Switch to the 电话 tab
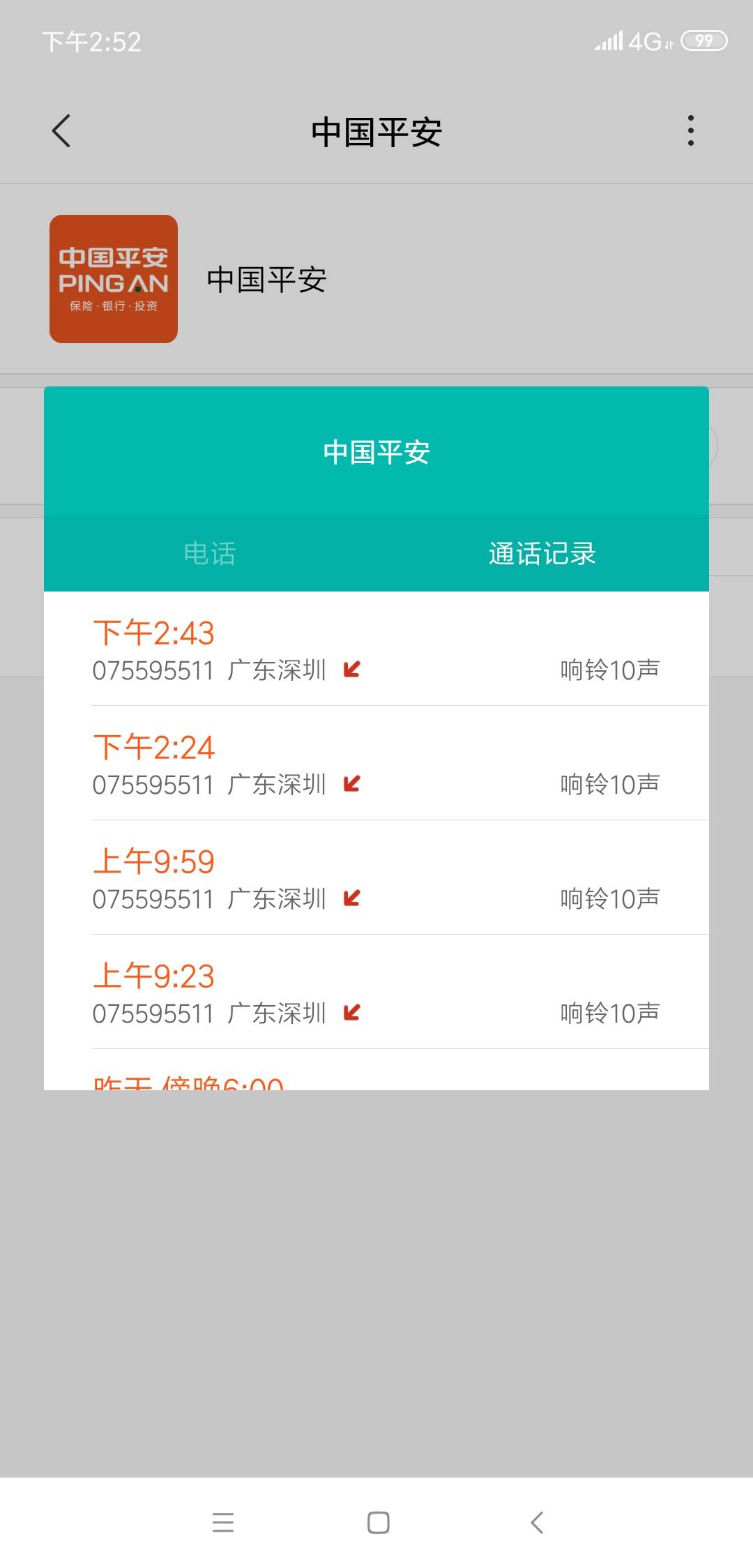Image resolution: width=753 pixels, height=1568 pixels. (210, 554)
